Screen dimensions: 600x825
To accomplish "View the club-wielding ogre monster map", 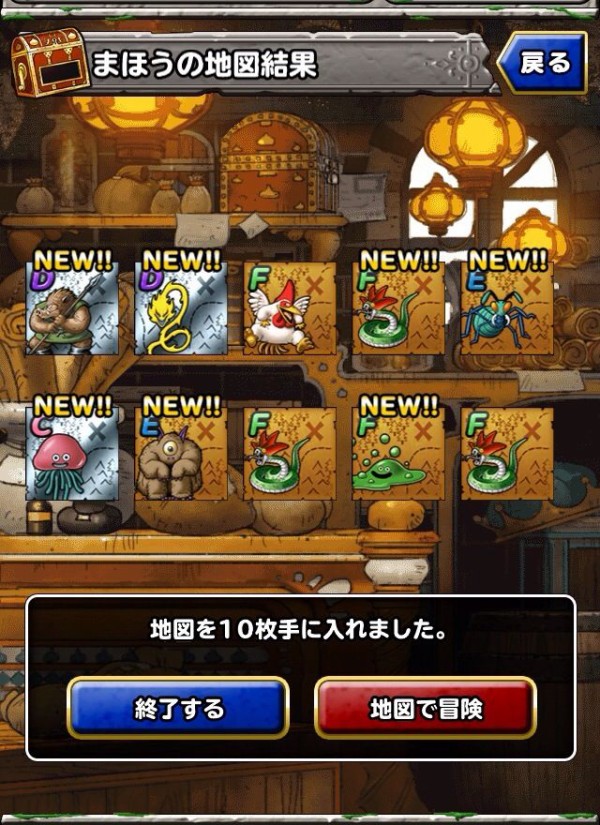I will point(72,309).
